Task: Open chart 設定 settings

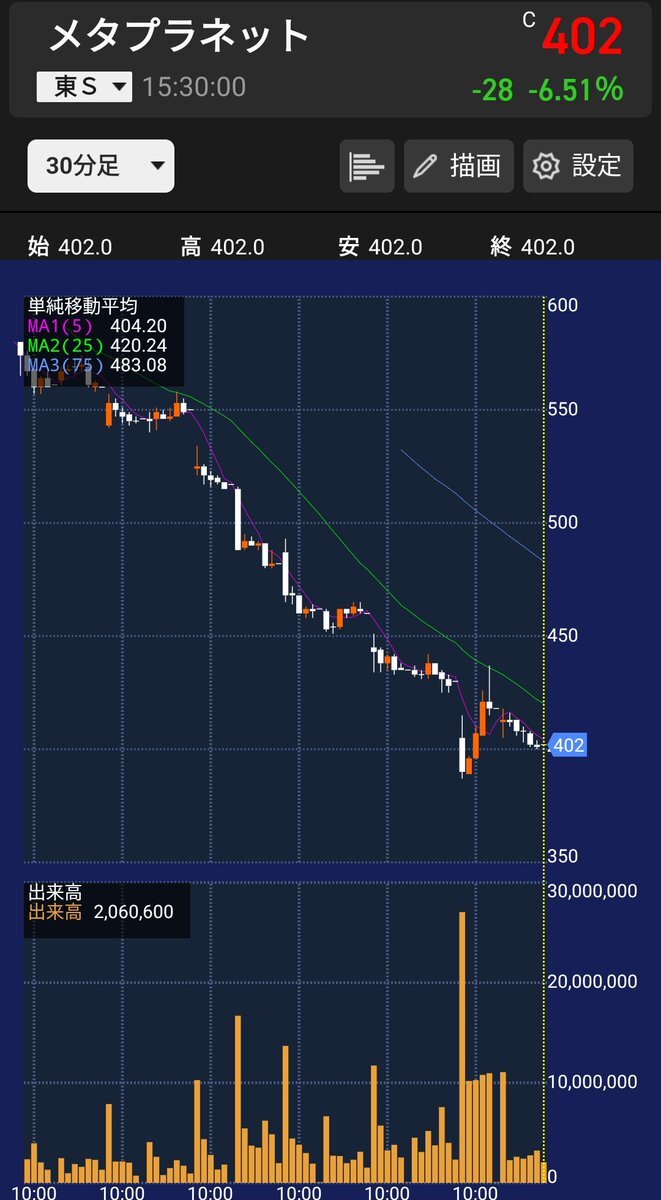Action: coord(578,166)
